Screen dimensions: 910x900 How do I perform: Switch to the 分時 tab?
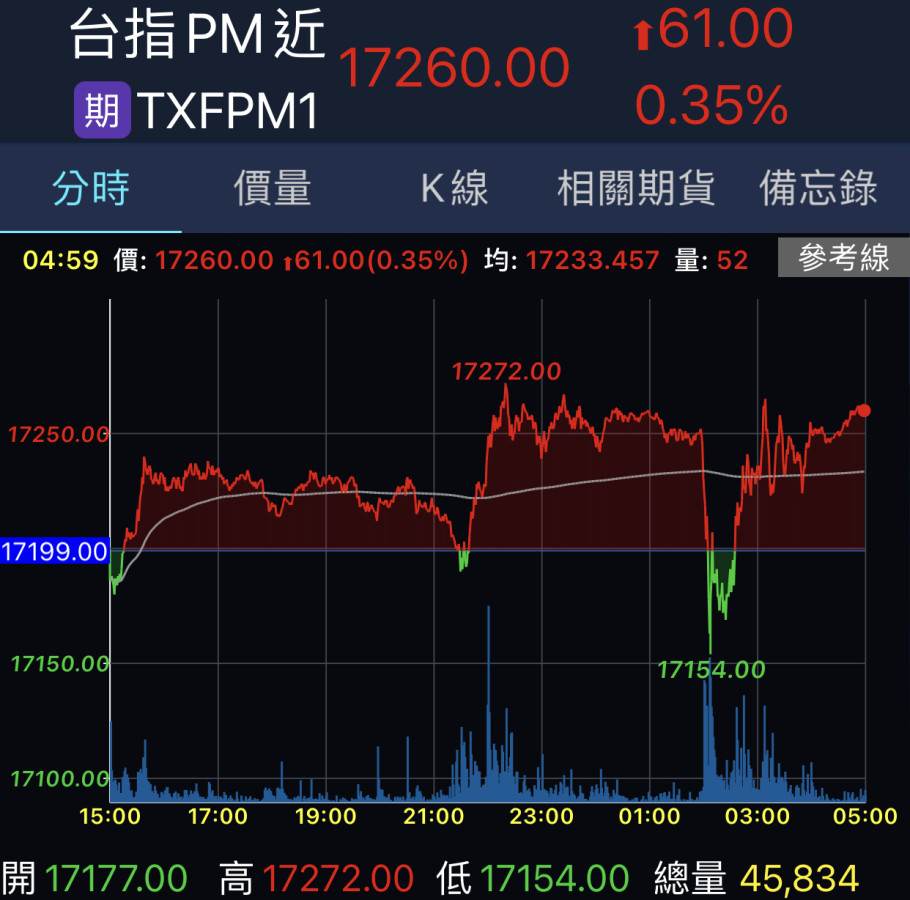pos(91,188)
